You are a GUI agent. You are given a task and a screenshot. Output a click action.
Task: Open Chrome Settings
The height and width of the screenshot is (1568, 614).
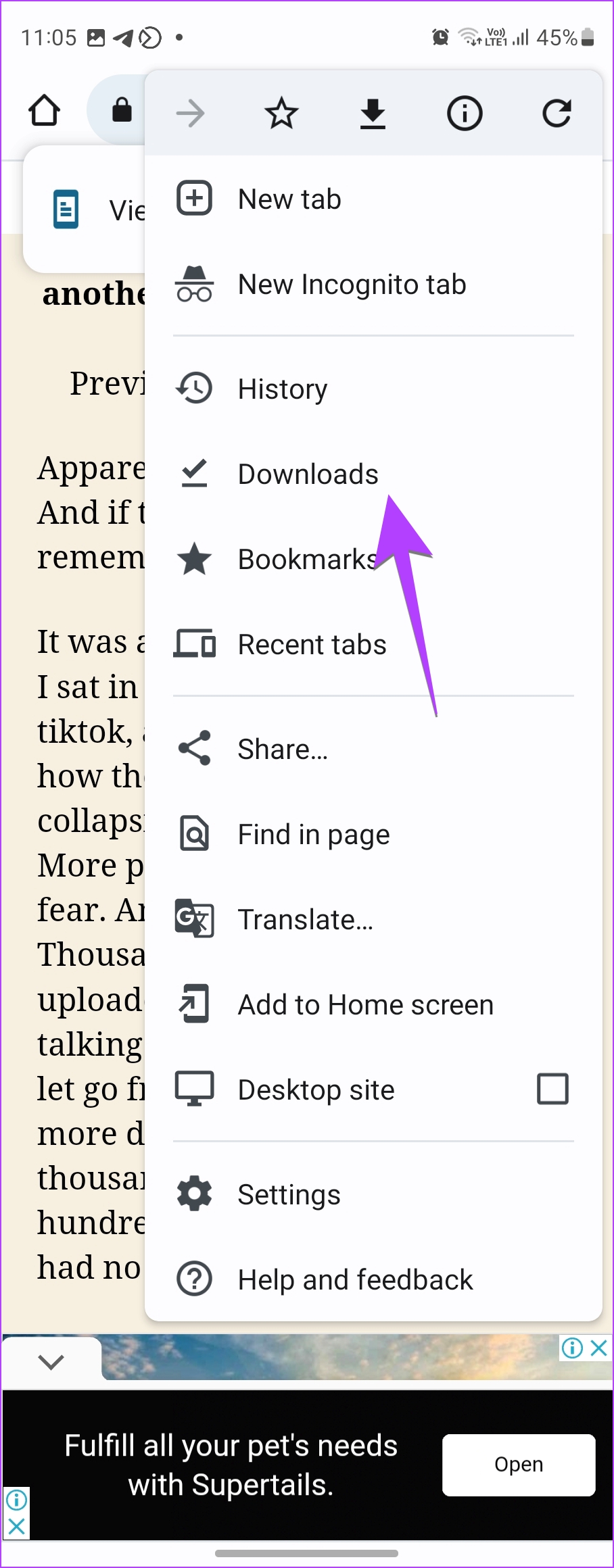tap(289, 1195)
